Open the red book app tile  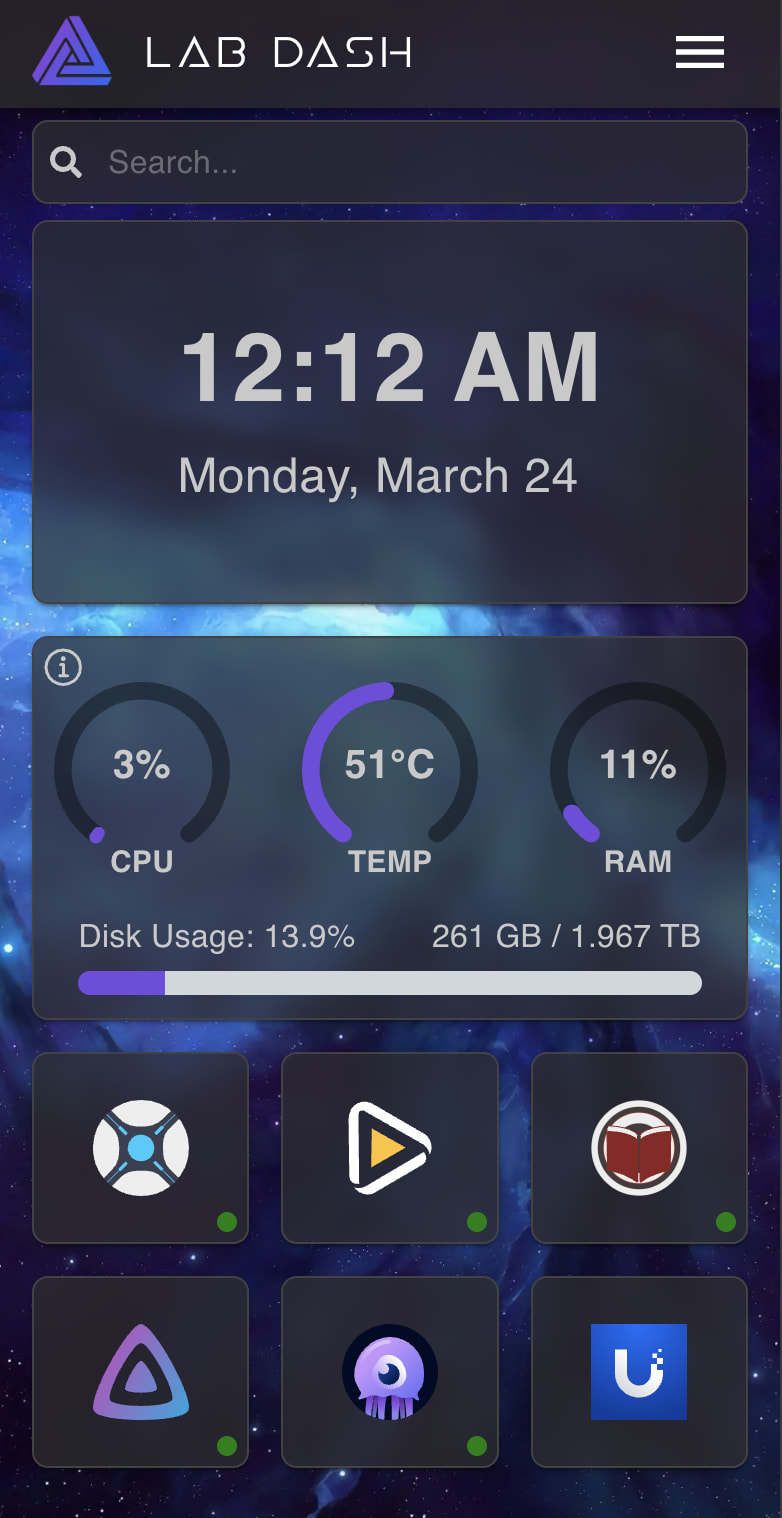click(639, 1147)
